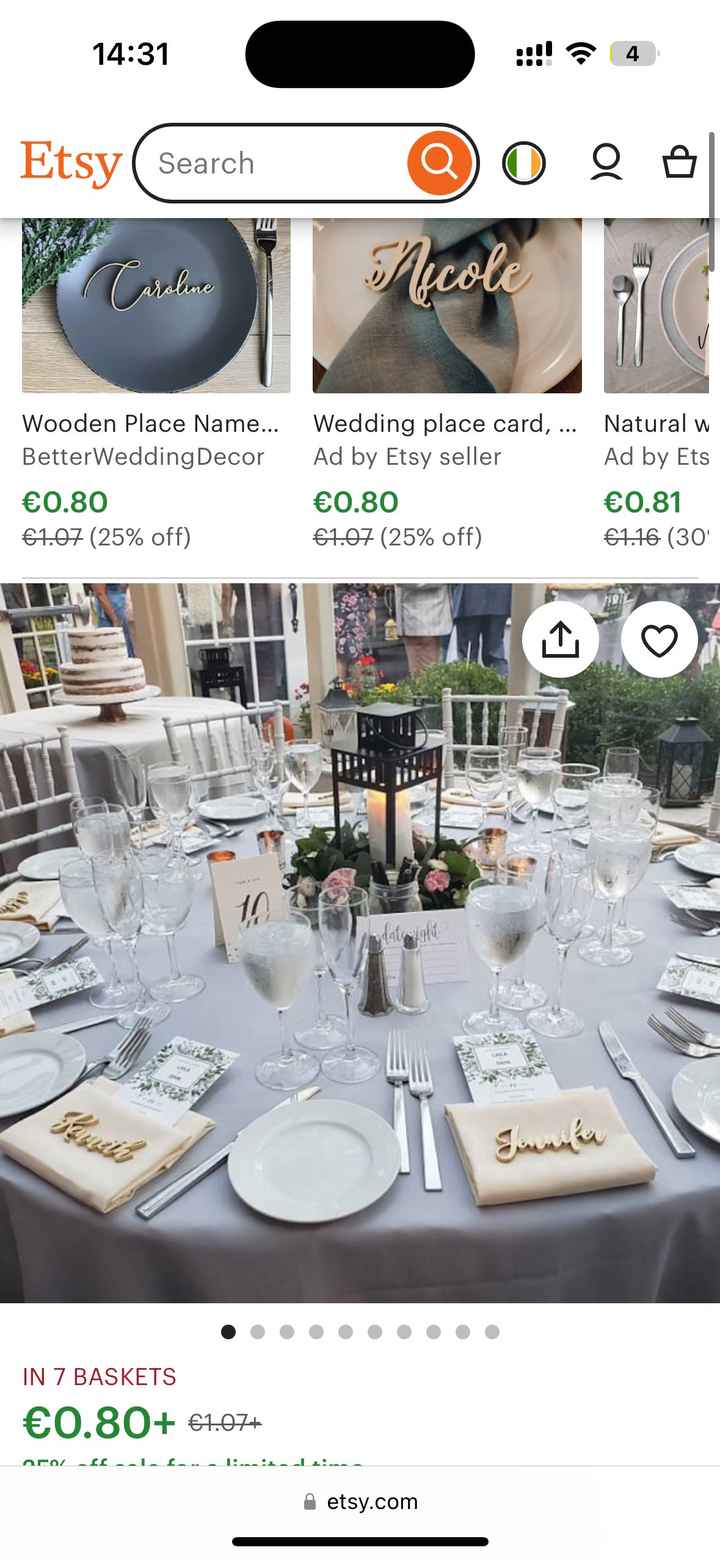Open the Irish flag region selector
Viewport: 720px width, 1560px height.
click(525, 162)
